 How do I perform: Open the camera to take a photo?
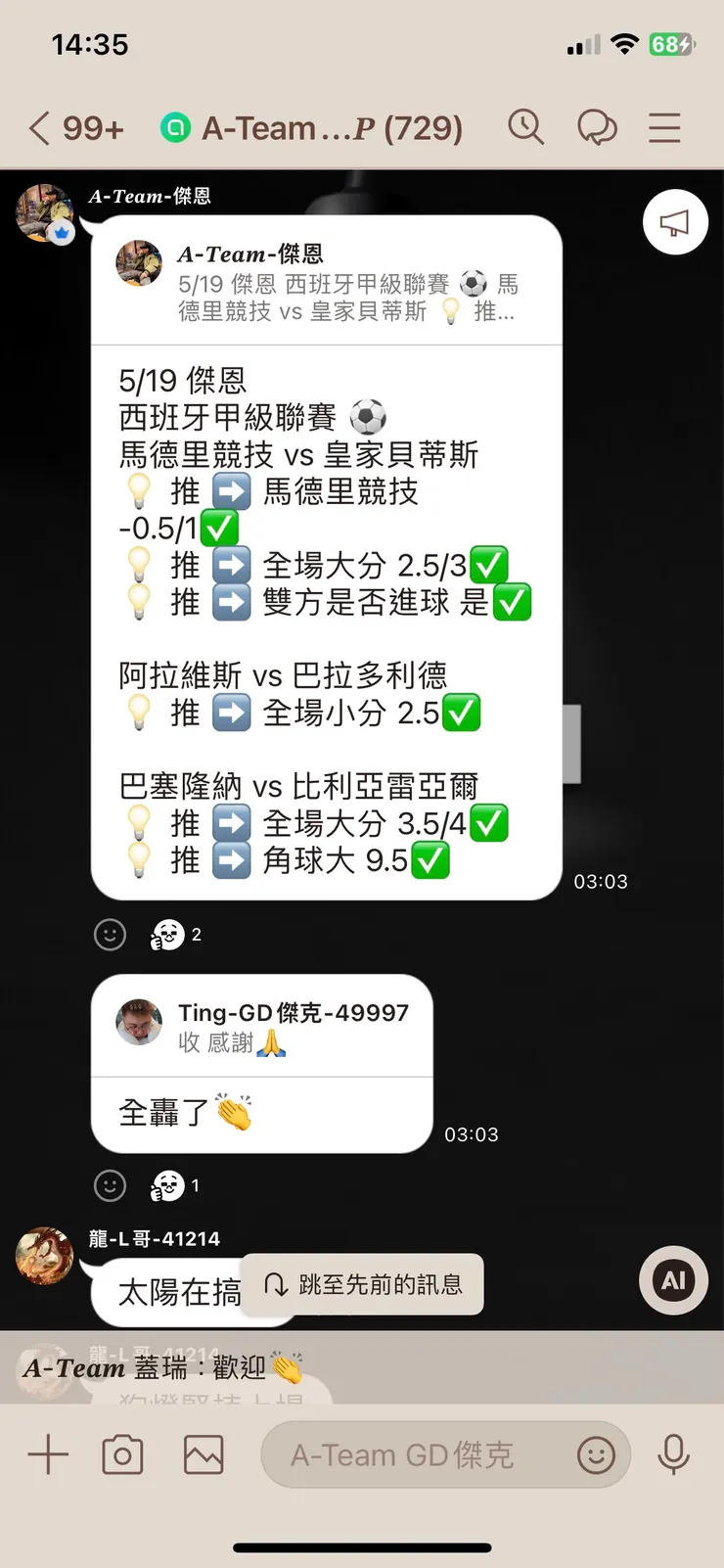122,1454
